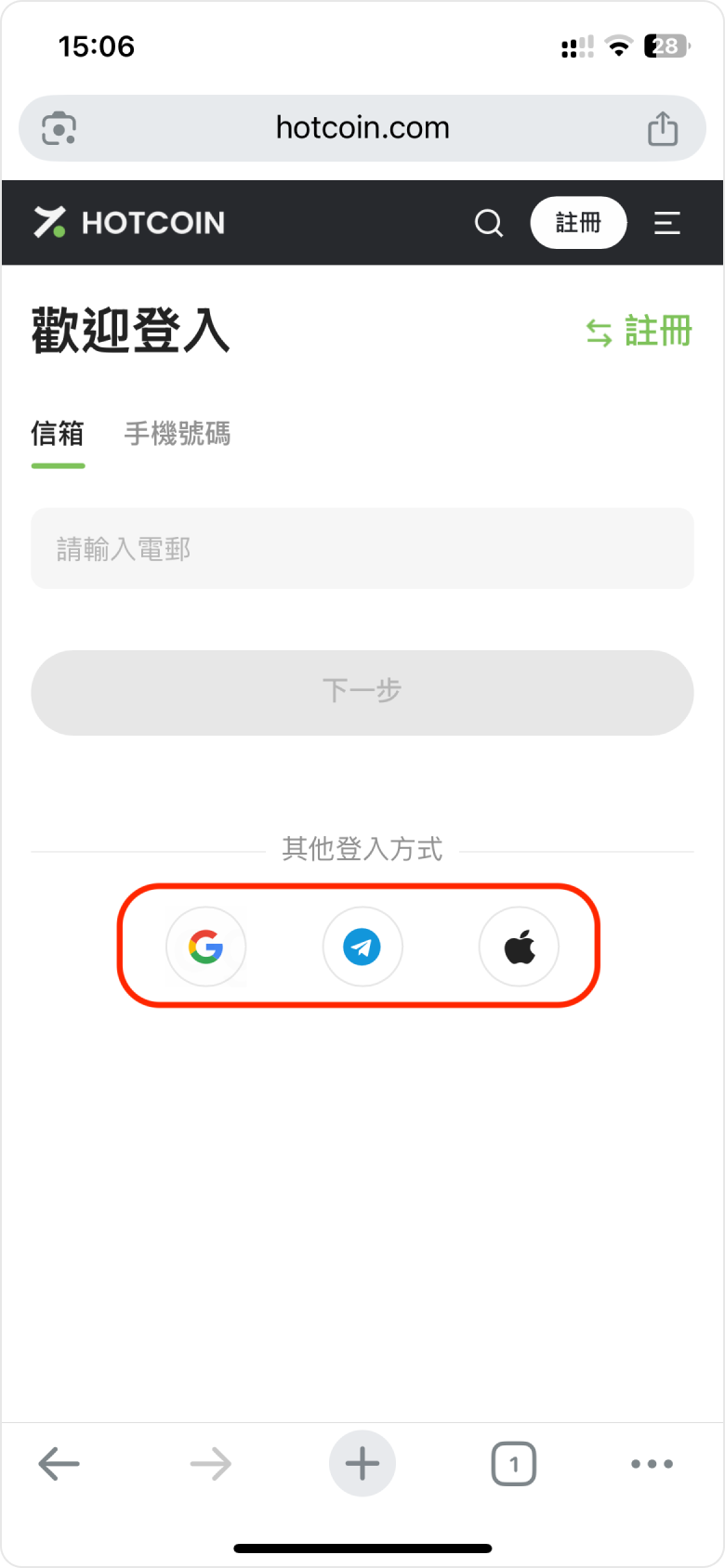Image resolution: width=725 pixels, height=1568 pixels.
Task: Share the page from the address bar
Action: [662, 128]
